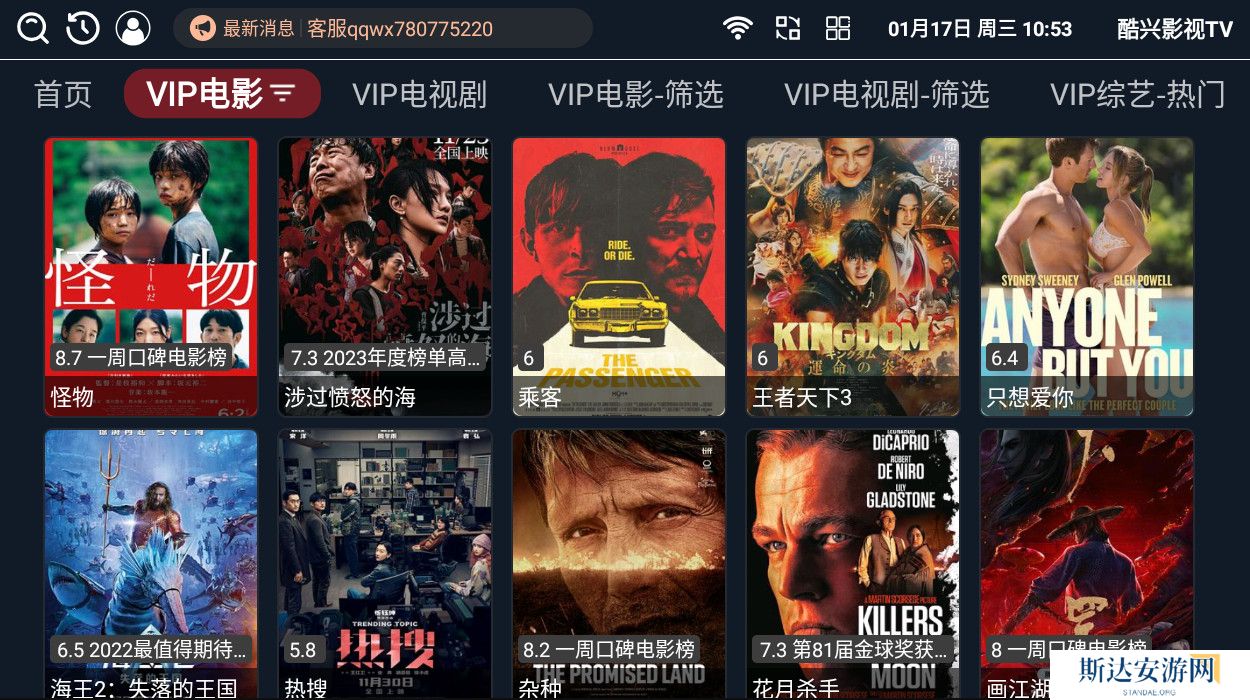Open the movie 涉过愤怒的海

[x=385, y=276]
